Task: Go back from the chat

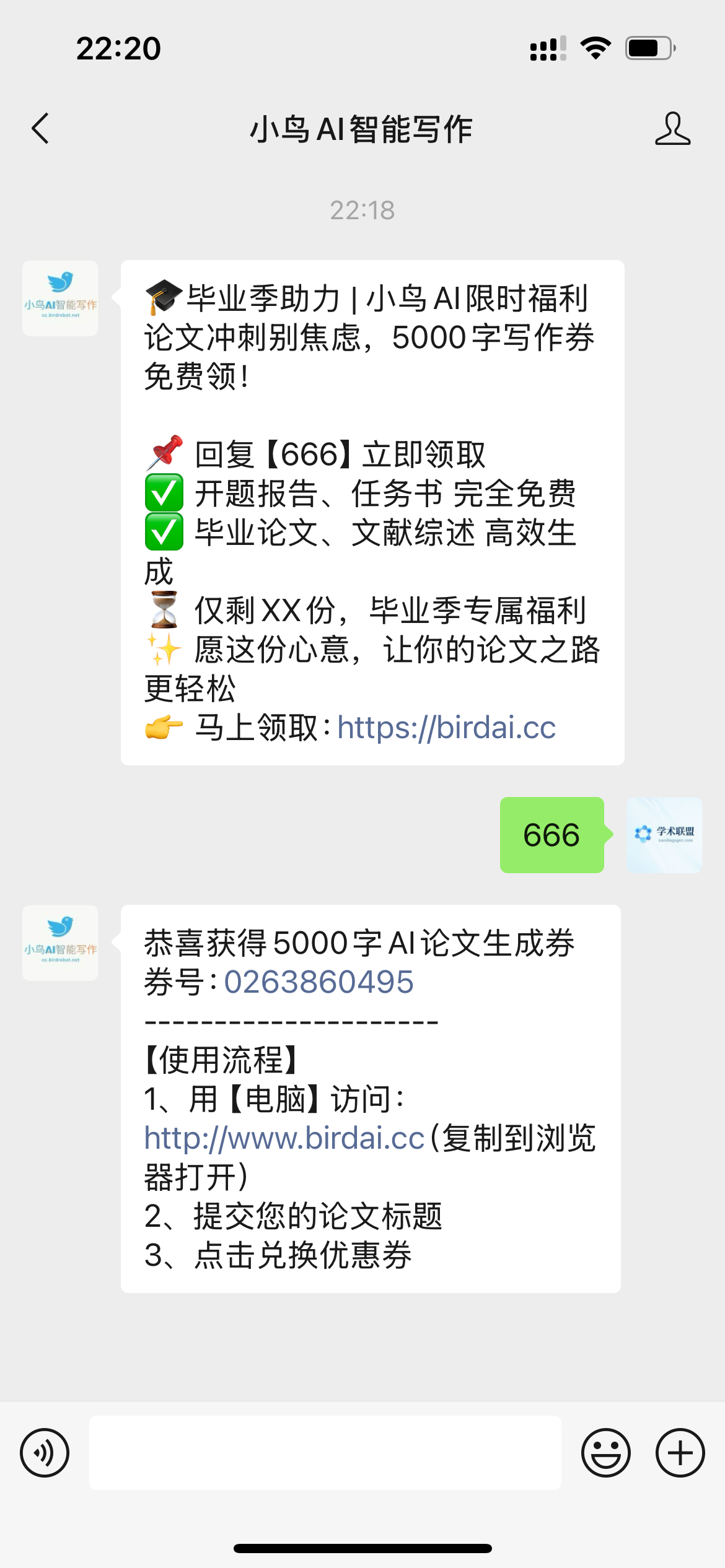Action: point(41,129)
